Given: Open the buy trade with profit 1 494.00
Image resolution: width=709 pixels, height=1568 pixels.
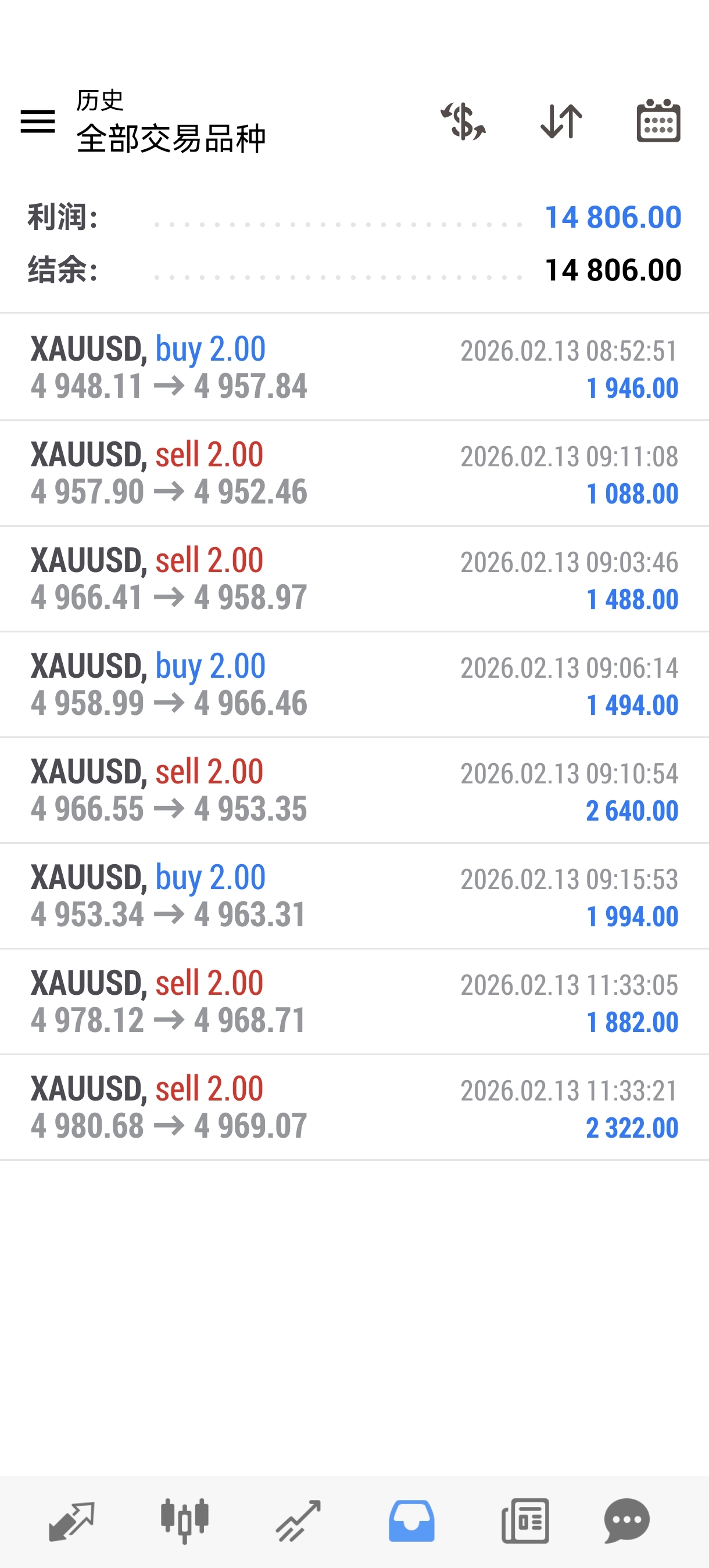Looking at the screenshot, I should pyautogui.click(x=354, y=685).
